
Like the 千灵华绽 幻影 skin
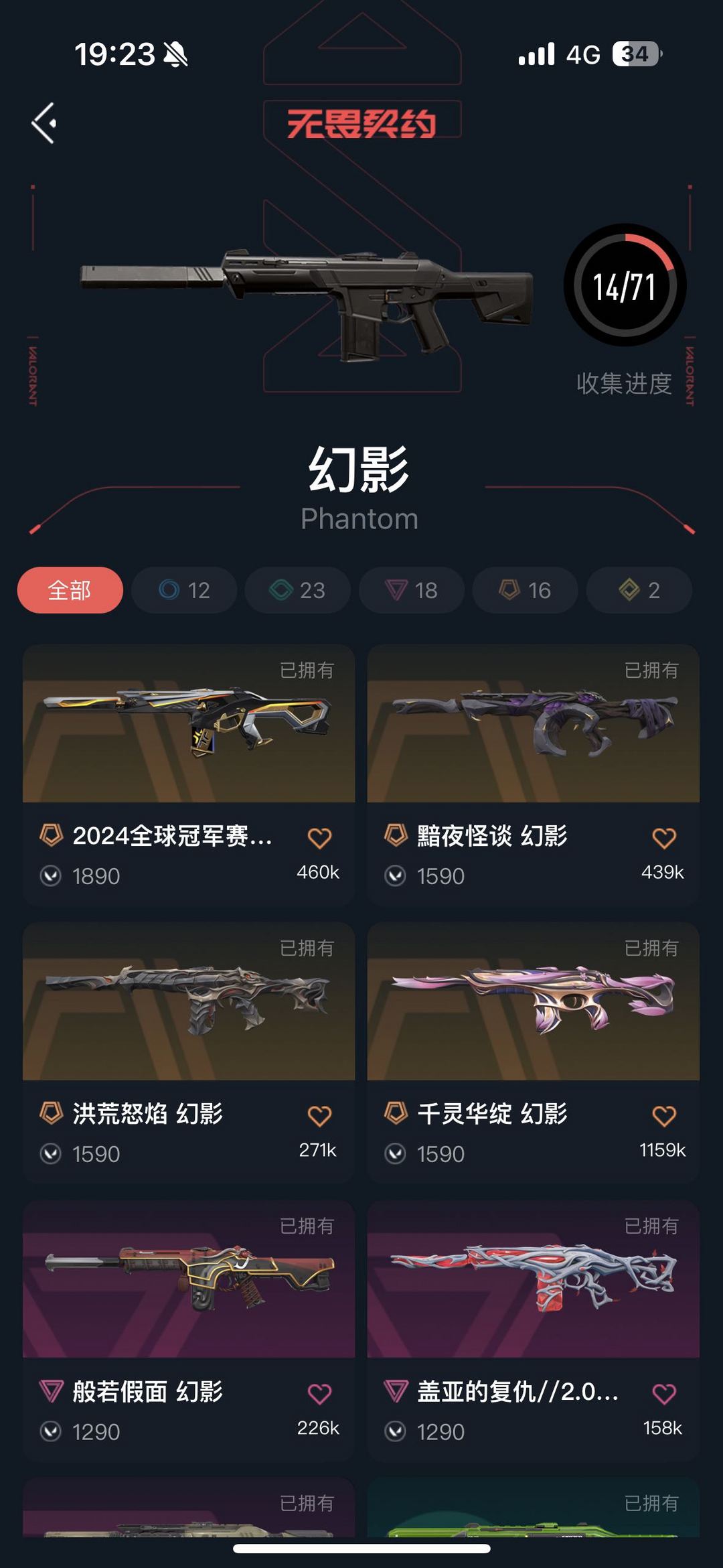click(664, 1116)
